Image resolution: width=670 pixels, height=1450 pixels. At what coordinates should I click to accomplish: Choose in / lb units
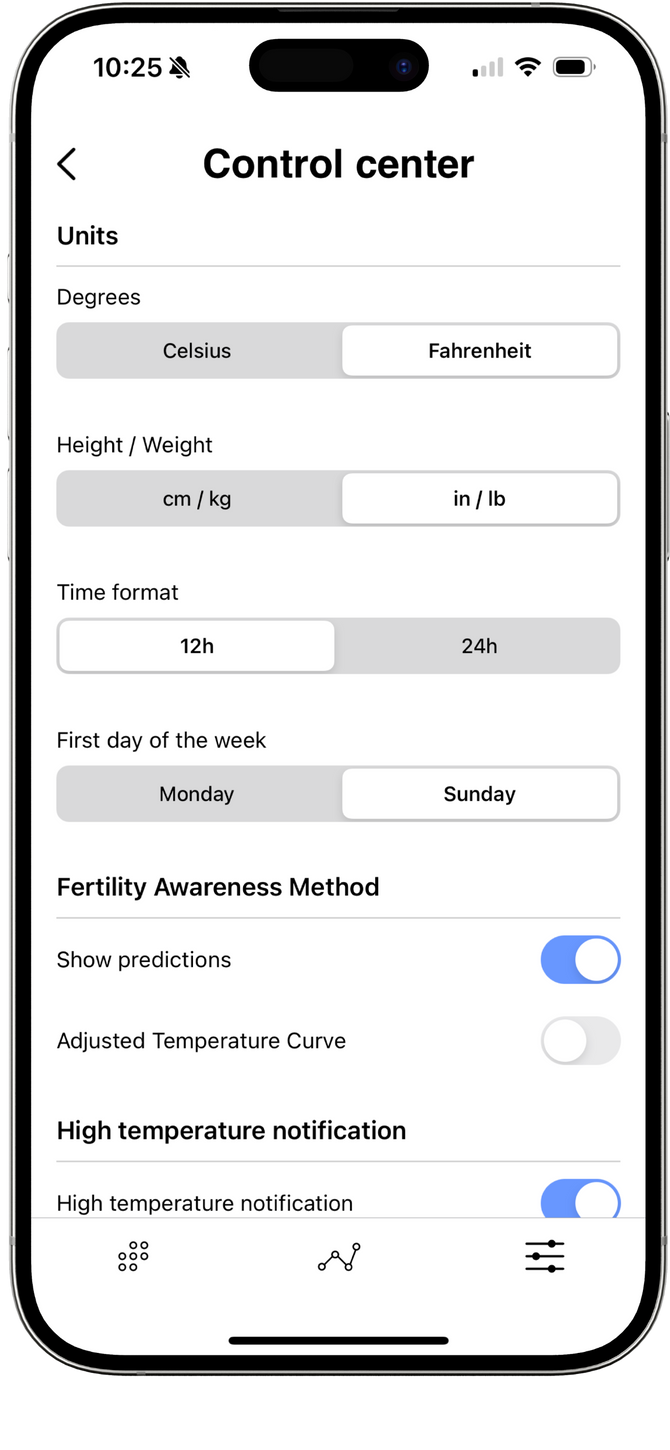click(x=480, y=499)
